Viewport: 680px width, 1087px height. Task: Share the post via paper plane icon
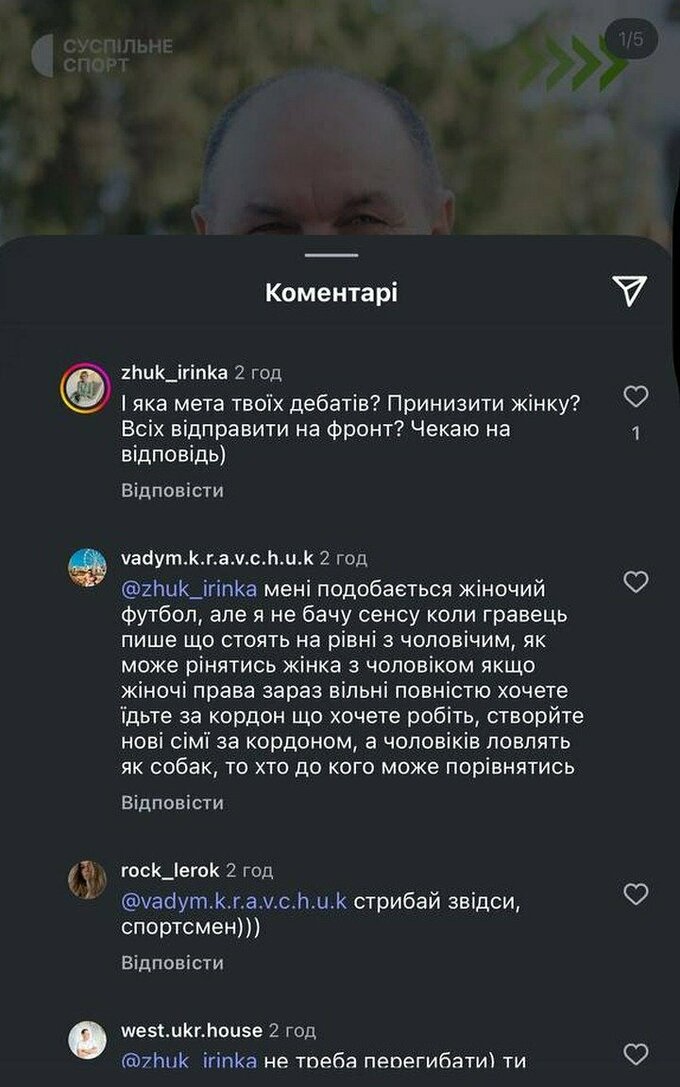click(x=629, y=291)
